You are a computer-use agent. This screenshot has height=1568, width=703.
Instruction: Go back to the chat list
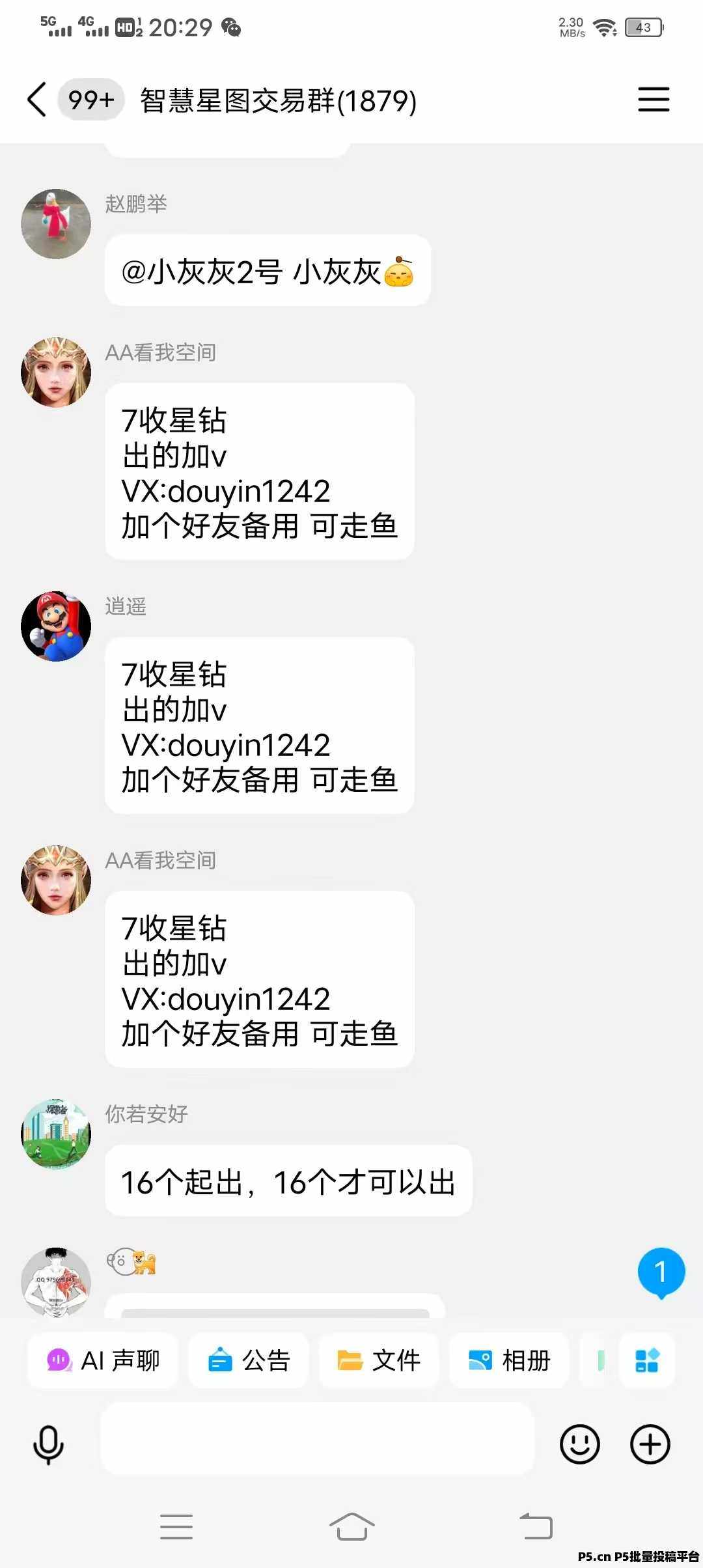[37, 100]
